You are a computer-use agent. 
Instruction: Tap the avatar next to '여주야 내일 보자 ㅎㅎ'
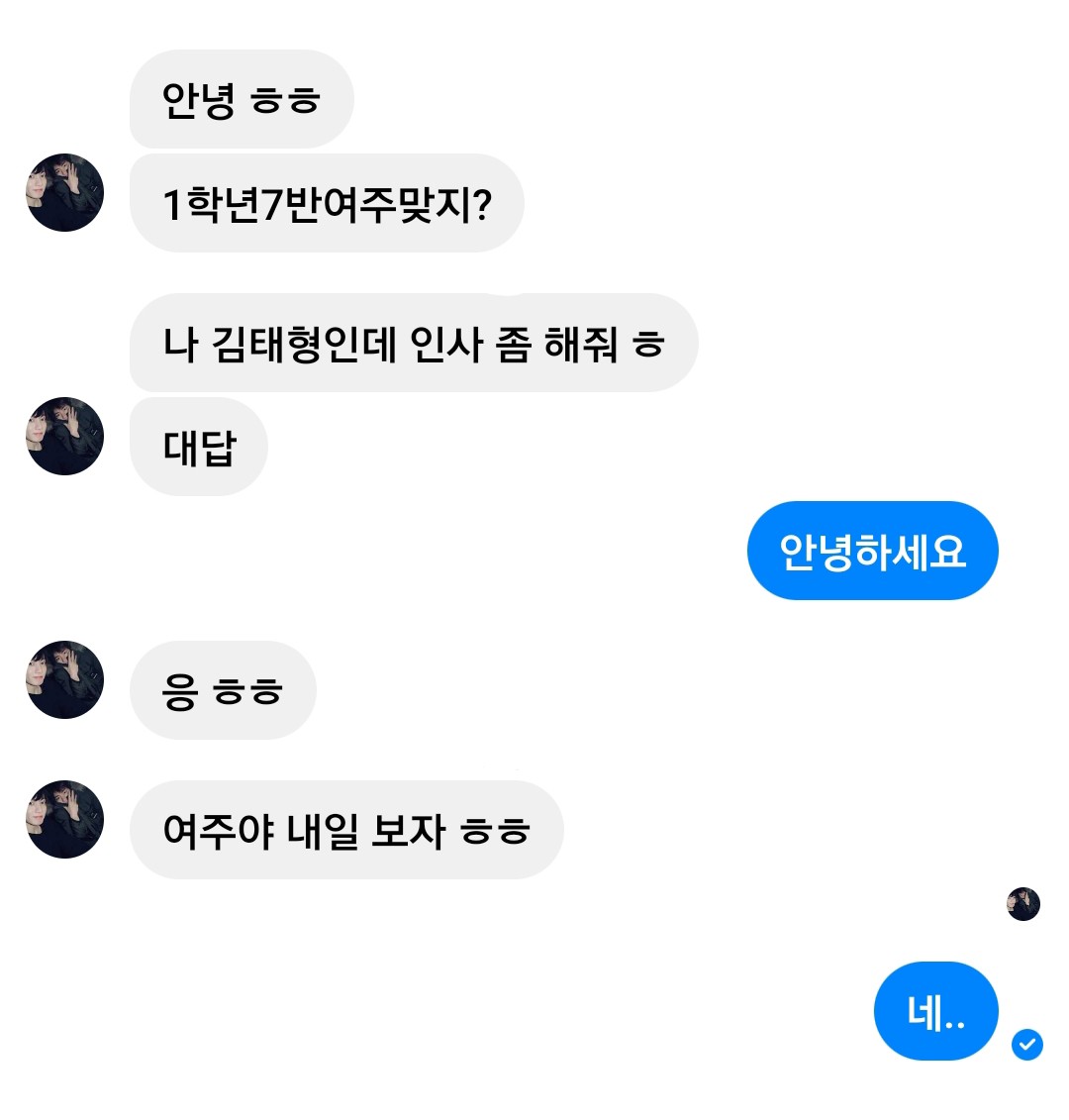(64, 820)
